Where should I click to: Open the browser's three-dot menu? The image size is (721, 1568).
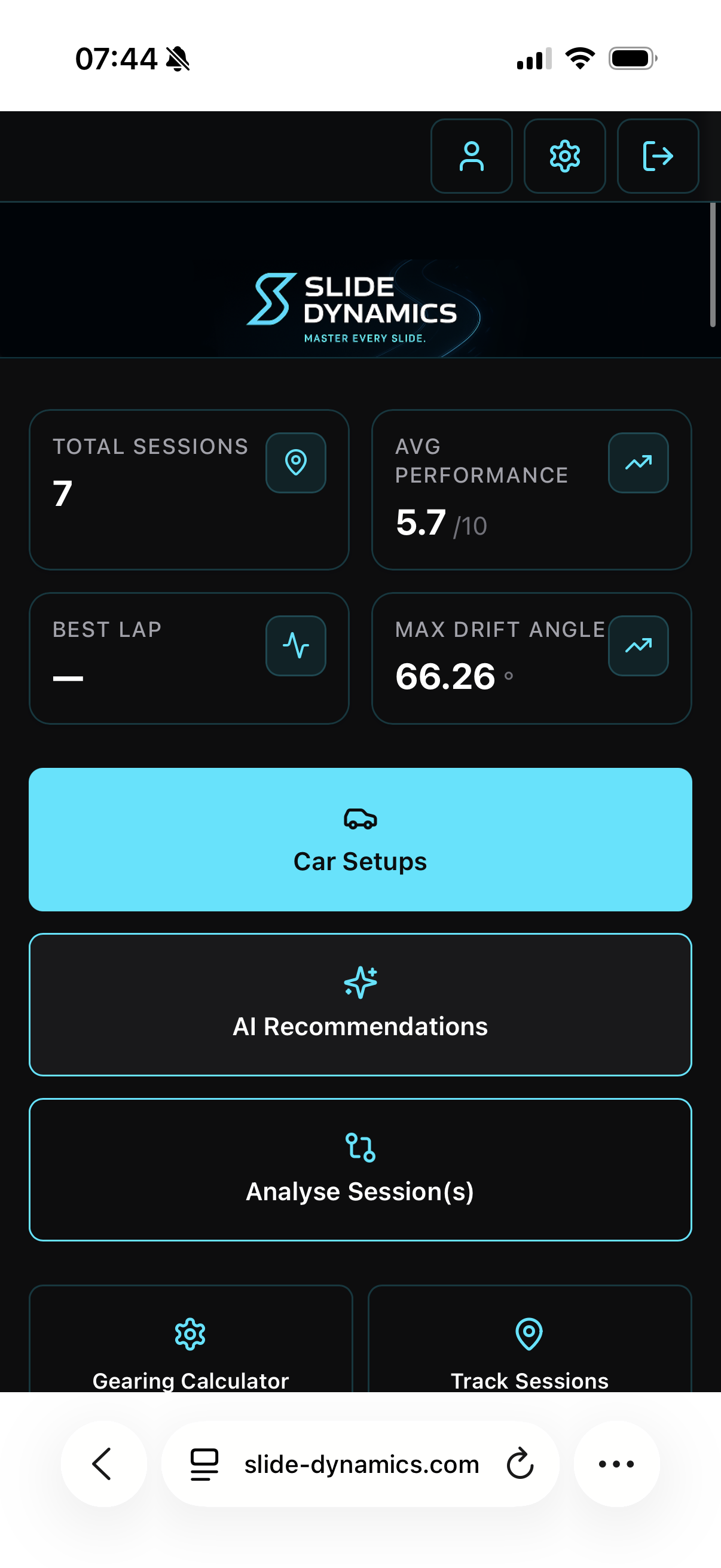click(x=616, y=1463)
